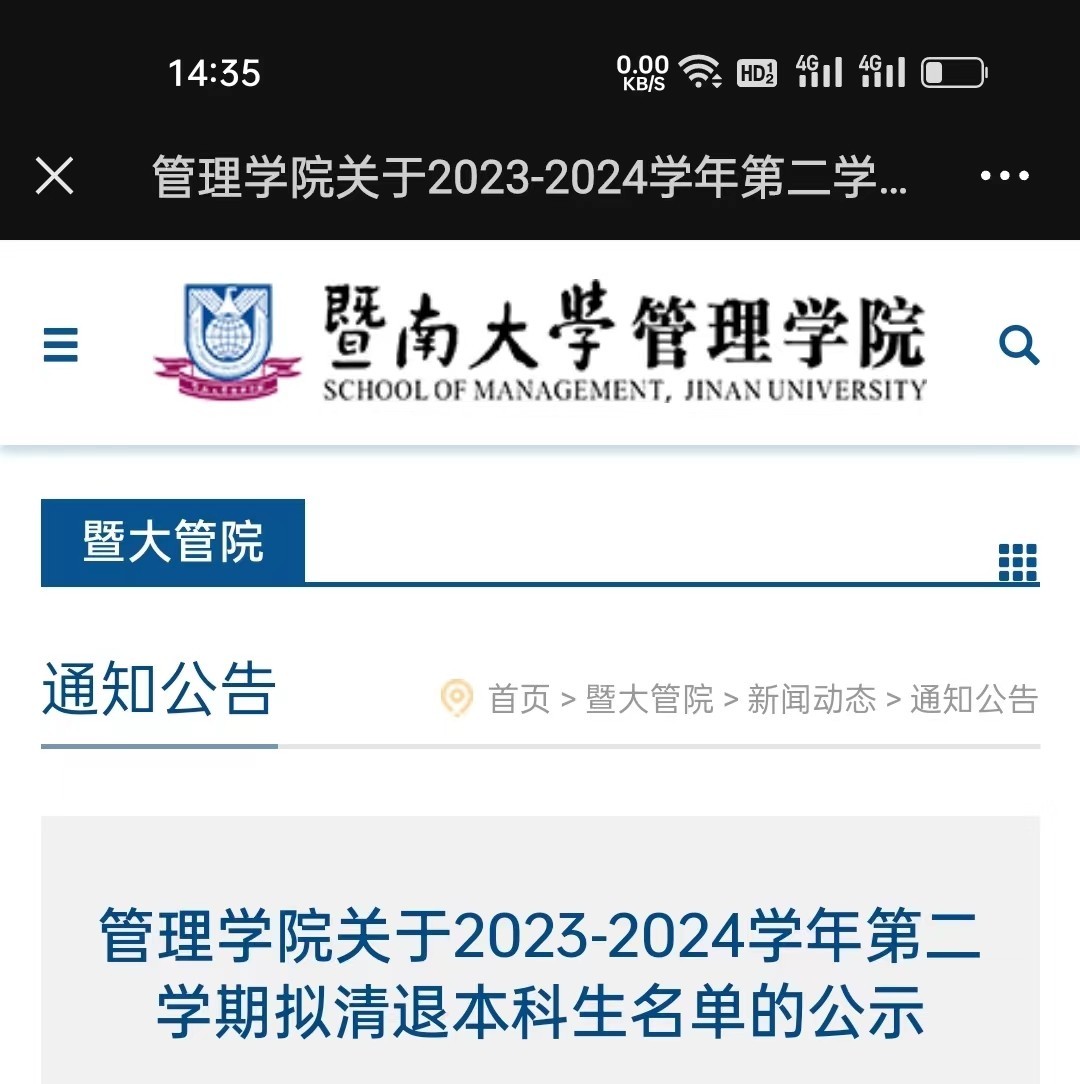This screenshot has height=1084, width=1080.
Task: Go to 首页 in the breadcrumb
Action: click(x=519, y=699)
